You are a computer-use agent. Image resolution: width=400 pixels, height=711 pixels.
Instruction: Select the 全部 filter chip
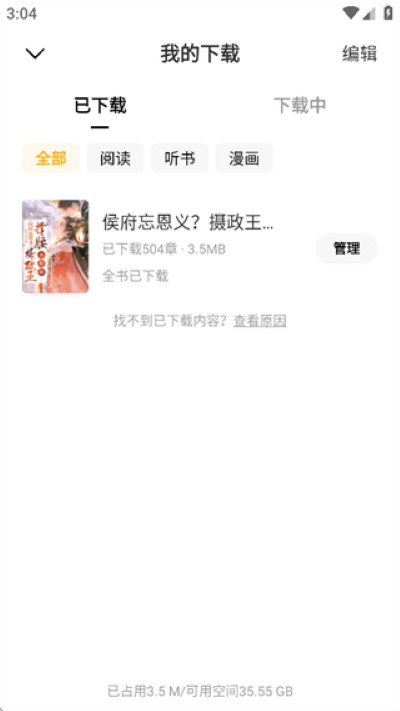pyautogui.click(x=51, y=158)
